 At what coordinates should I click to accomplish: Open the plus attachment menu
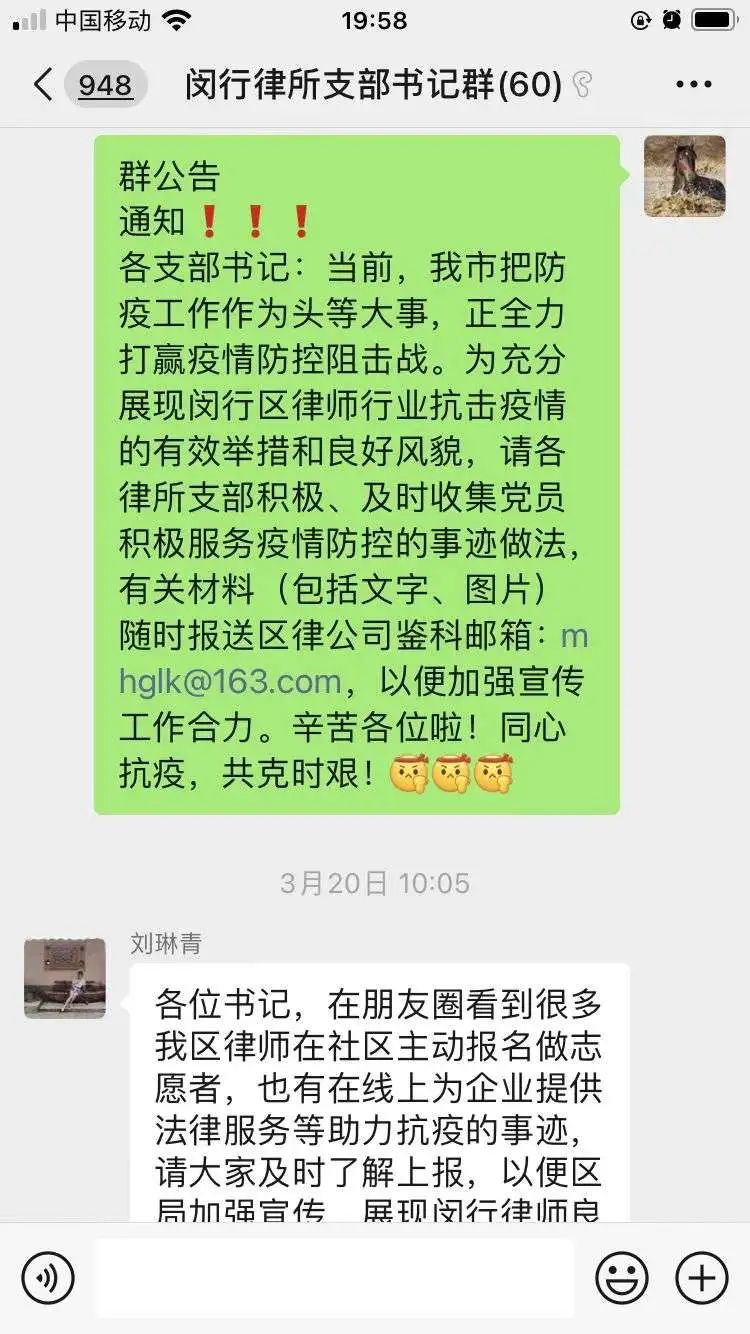coord(701,1277)
